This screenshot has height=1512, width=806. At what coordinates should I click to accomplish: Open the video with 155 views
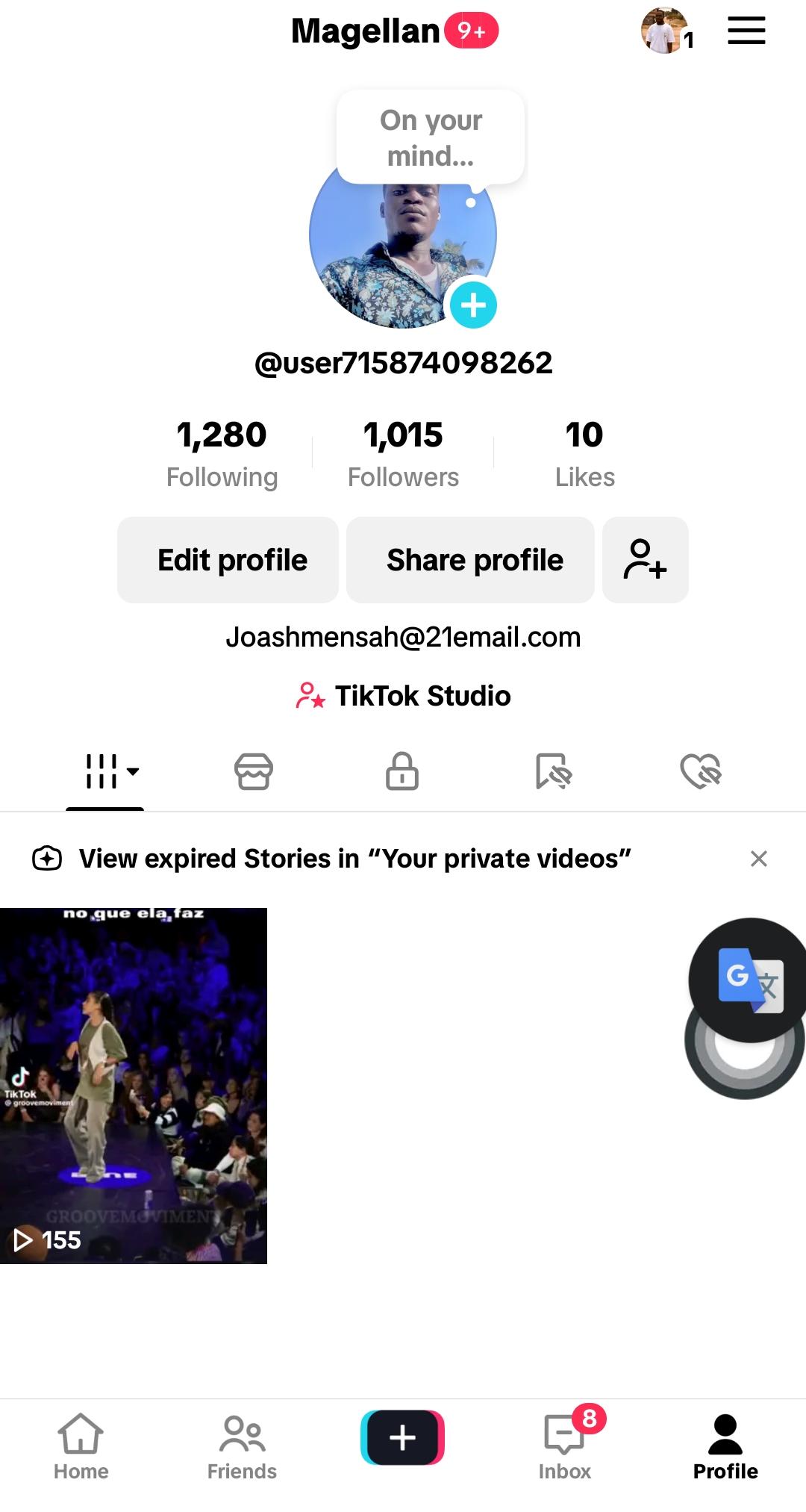[134, 1086]
